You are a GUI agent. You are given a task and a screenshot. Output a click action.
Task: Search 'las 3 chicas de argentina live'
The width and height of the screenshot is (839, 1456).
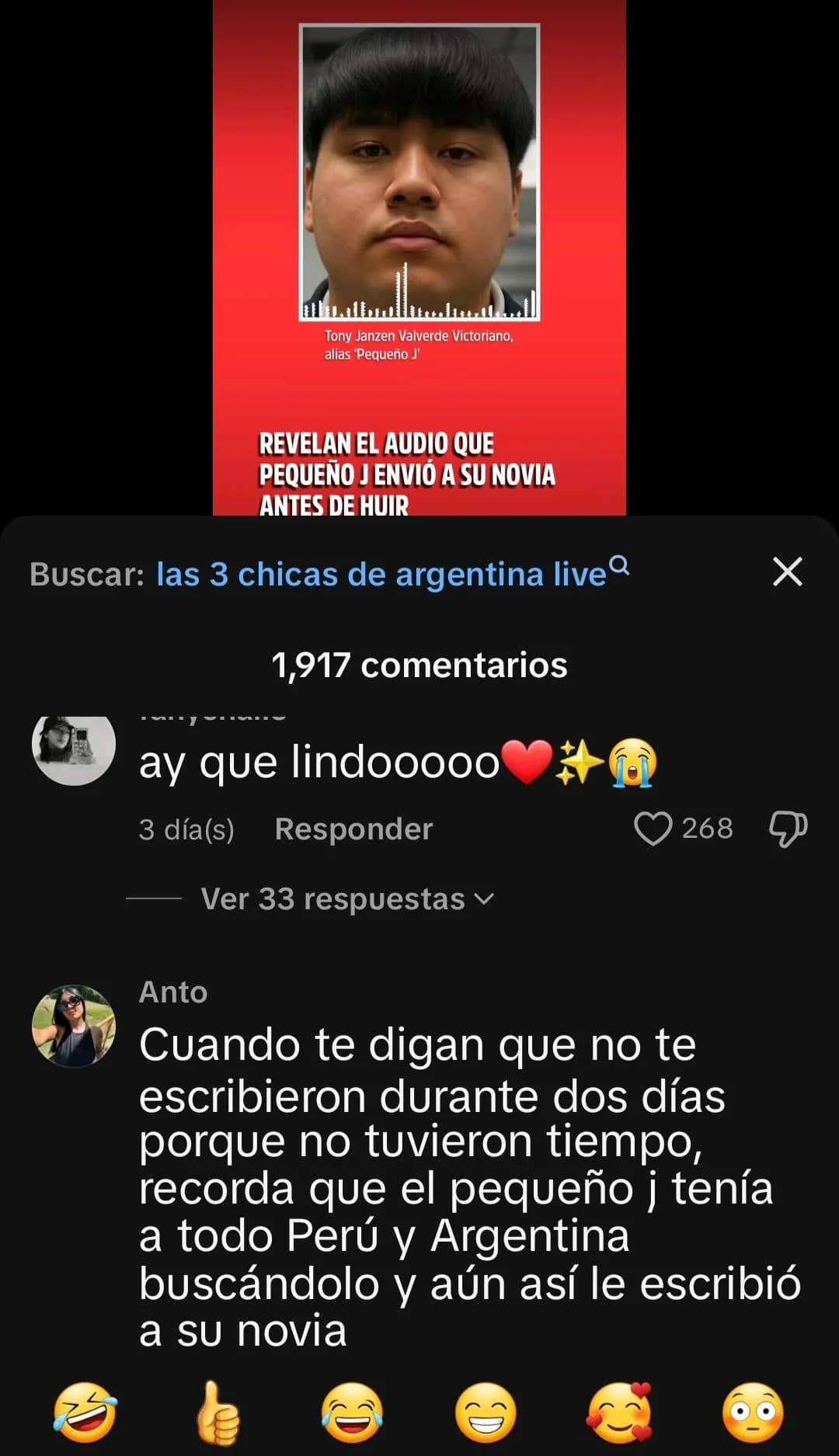tap(381, 575)
